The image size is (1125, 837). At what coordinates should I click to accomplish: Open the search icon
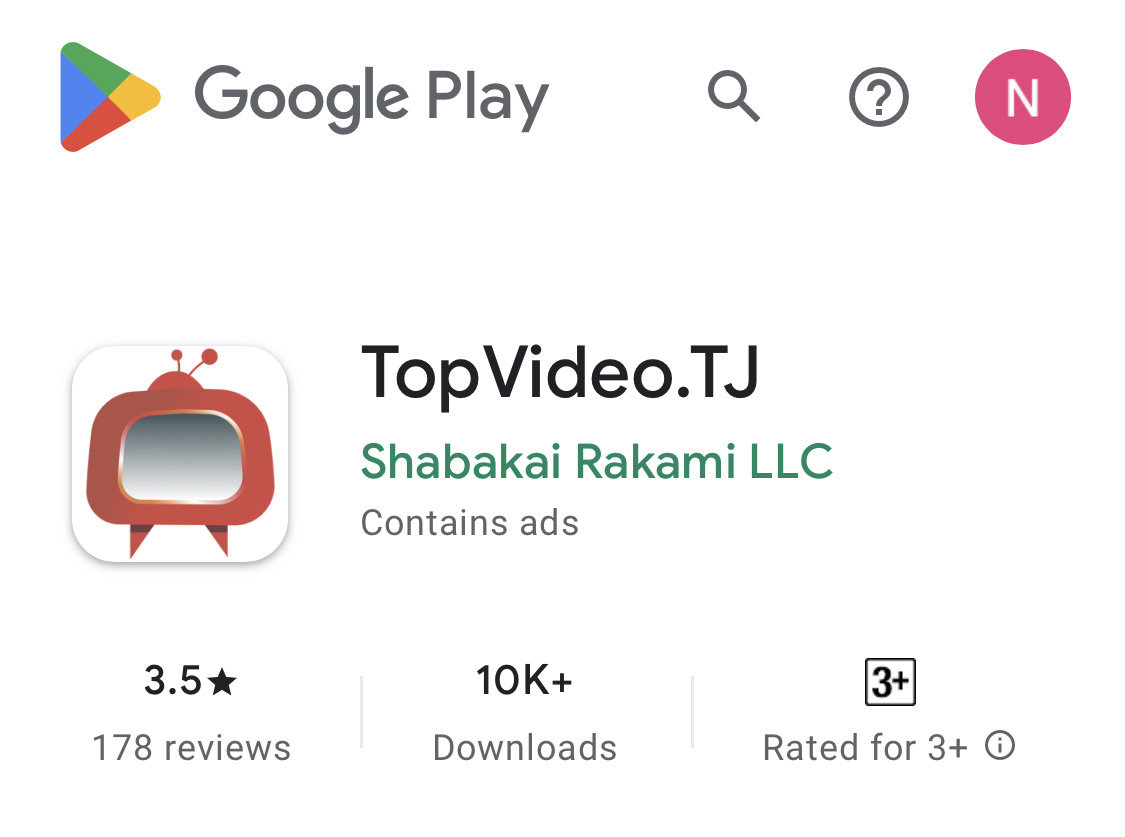click(734, 97)
